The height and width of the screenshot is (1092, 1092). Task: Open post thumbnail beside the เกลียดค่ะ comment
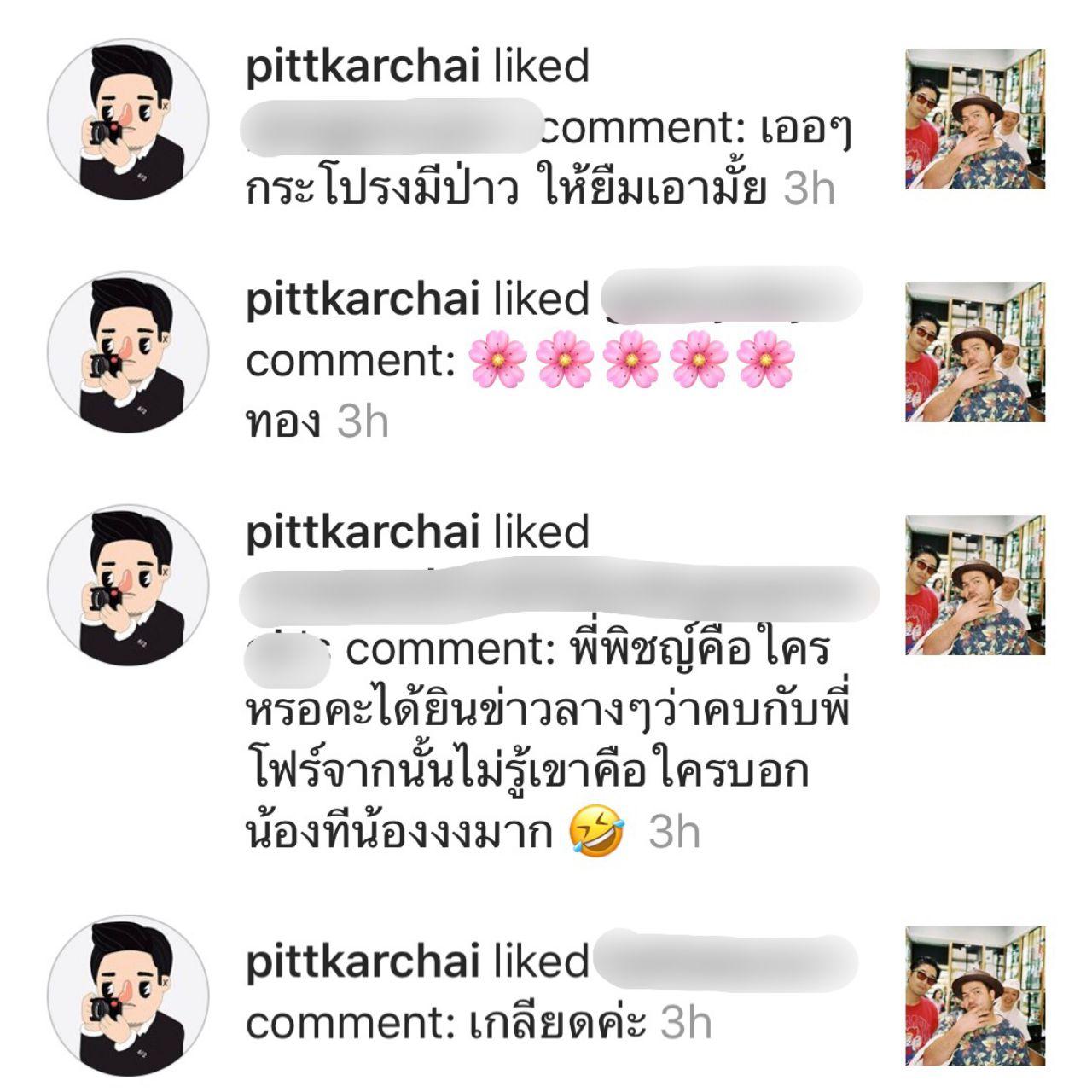point(975,996)
